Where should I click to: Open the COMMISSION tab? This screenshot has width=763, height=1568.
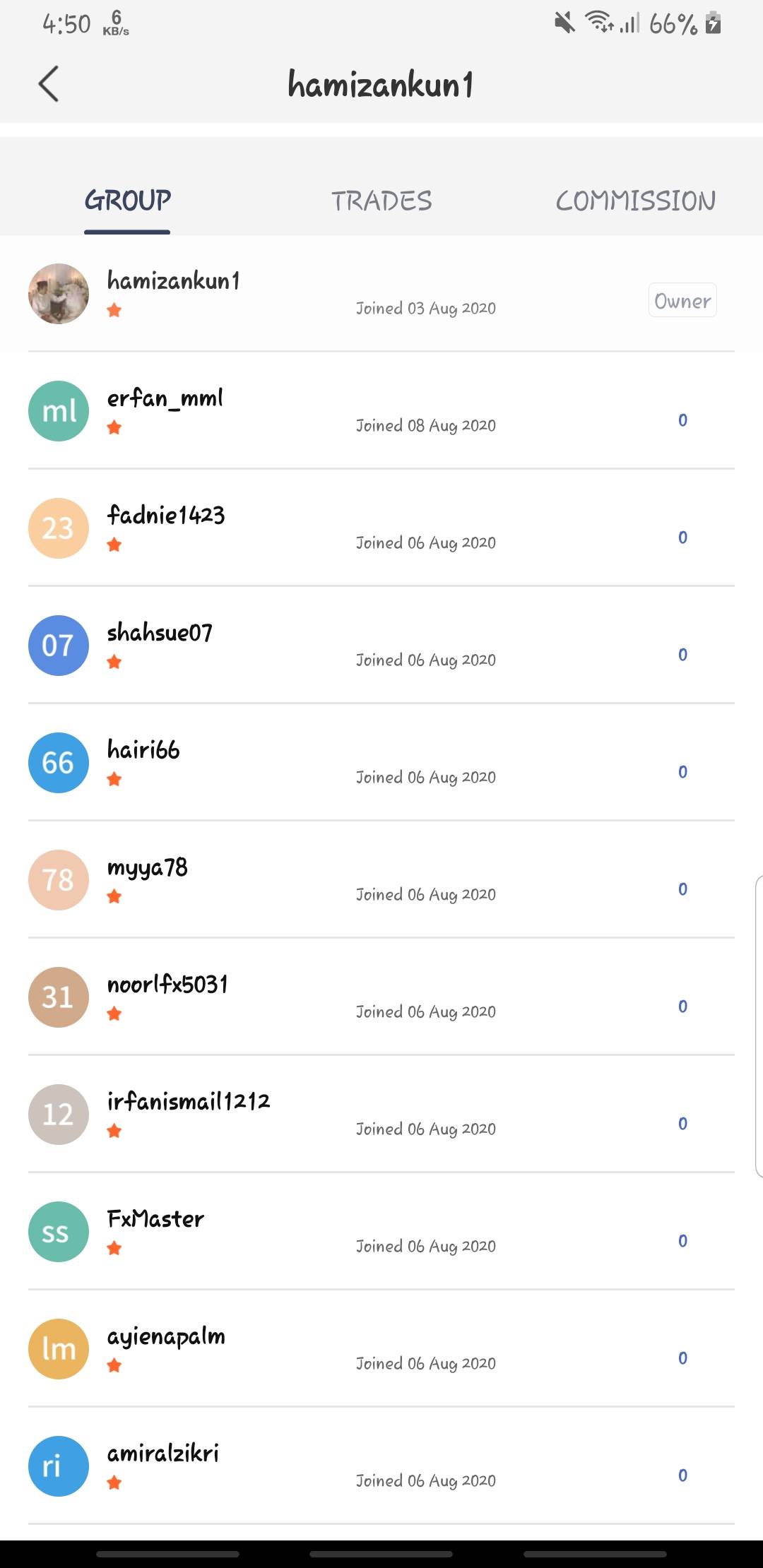[635, 201]
